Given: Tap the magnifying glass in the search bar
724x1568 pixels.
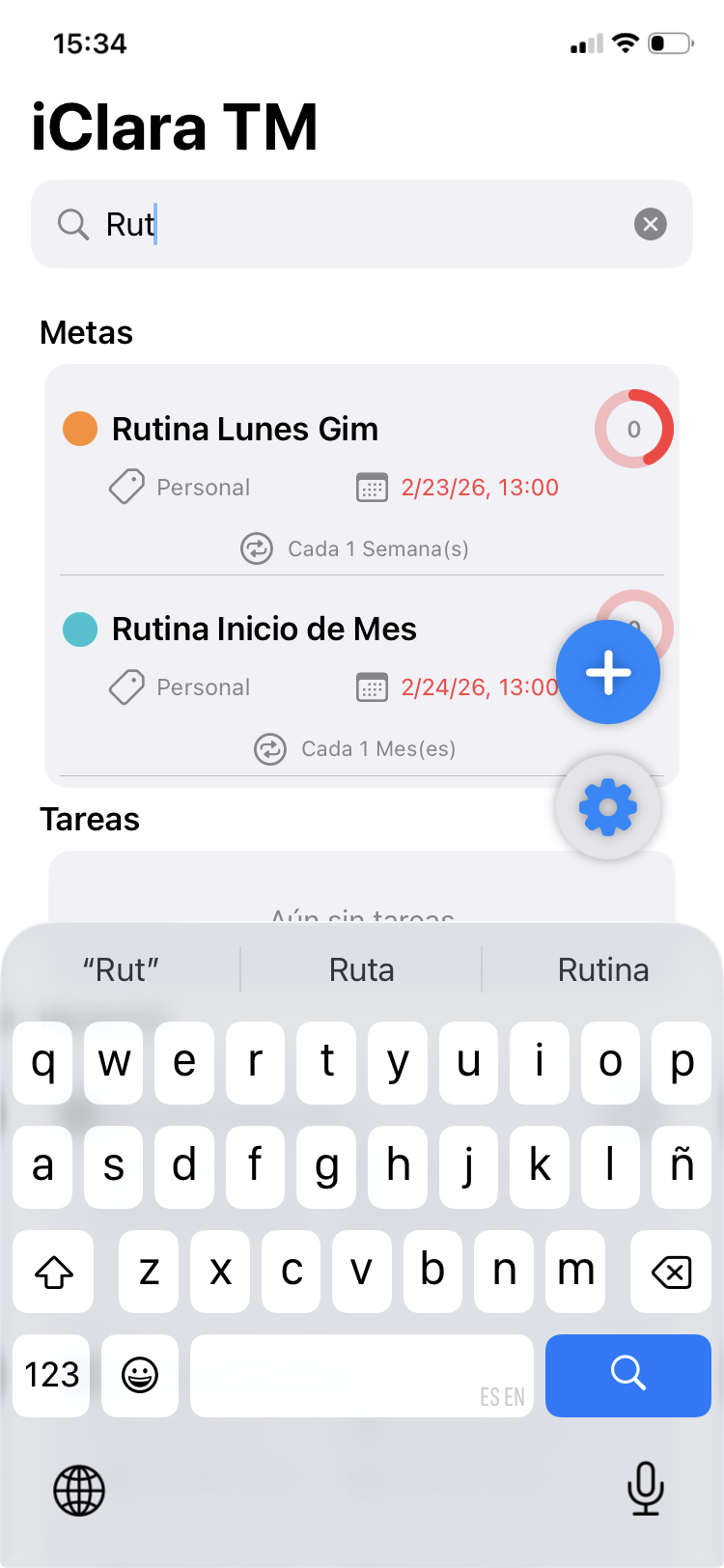Looking at the screenshot, I should [72, 224].
